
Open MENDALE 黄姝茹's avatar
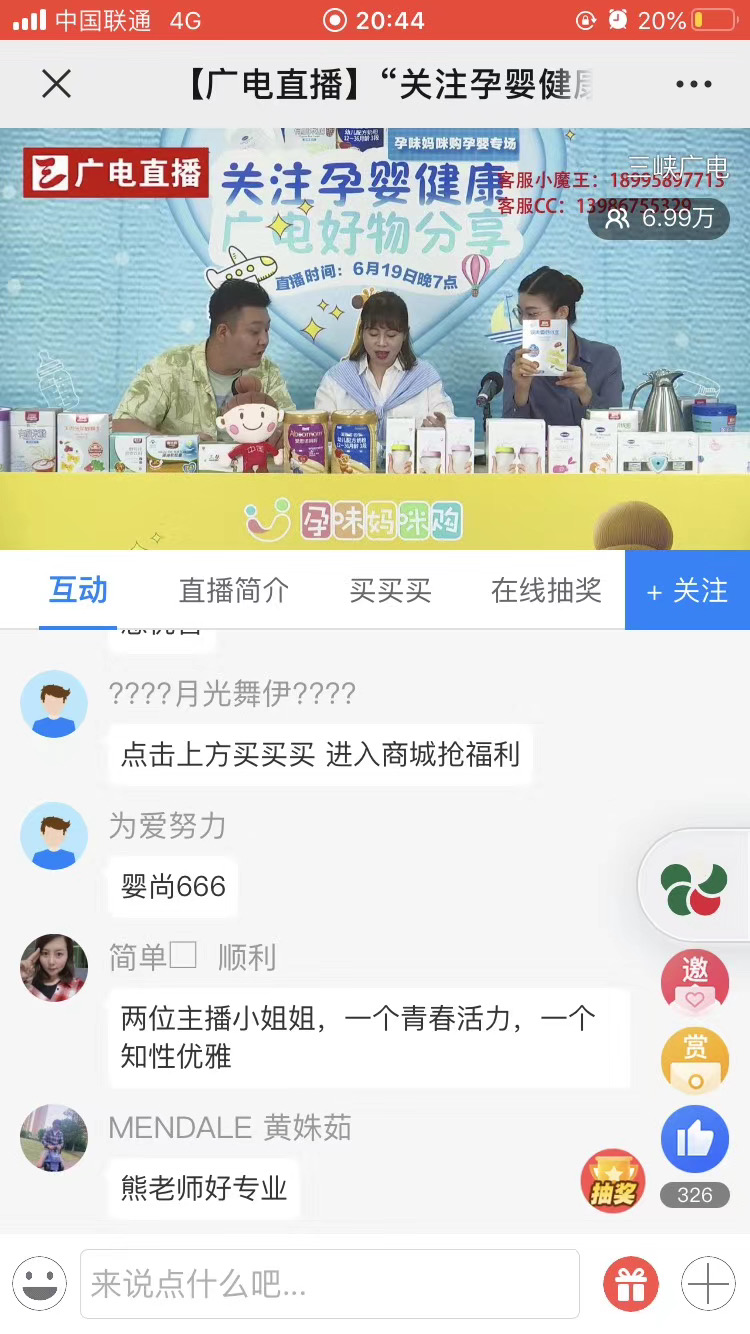click(54, 1138)
